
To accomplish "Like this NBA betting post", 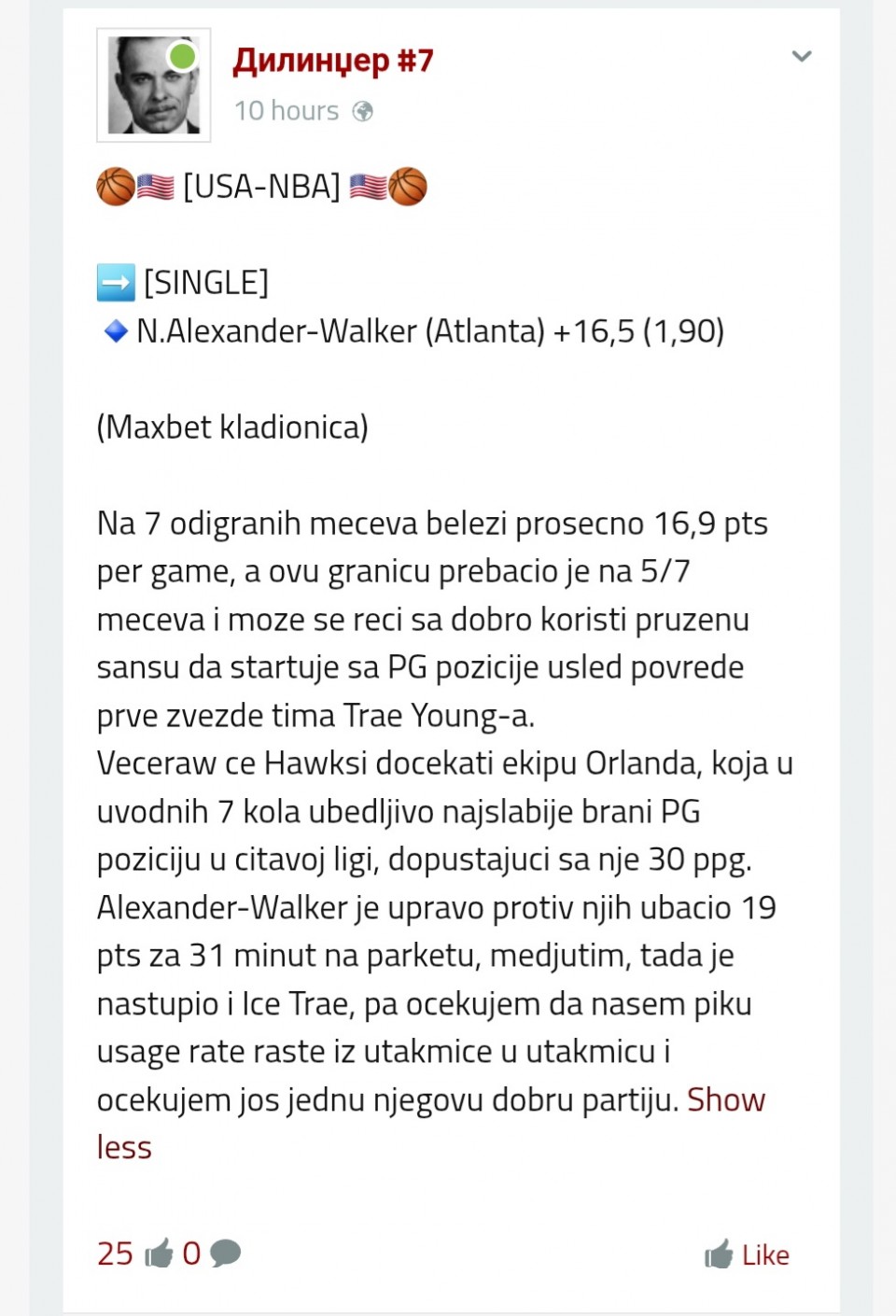I will pyautogui.click(x=747, y=1254).
